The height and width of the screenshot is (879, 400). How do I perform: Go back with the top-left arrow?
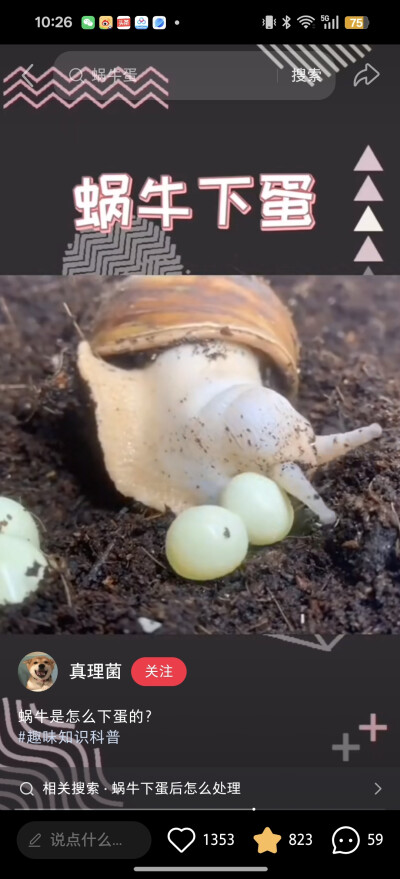tap(27, 75)
